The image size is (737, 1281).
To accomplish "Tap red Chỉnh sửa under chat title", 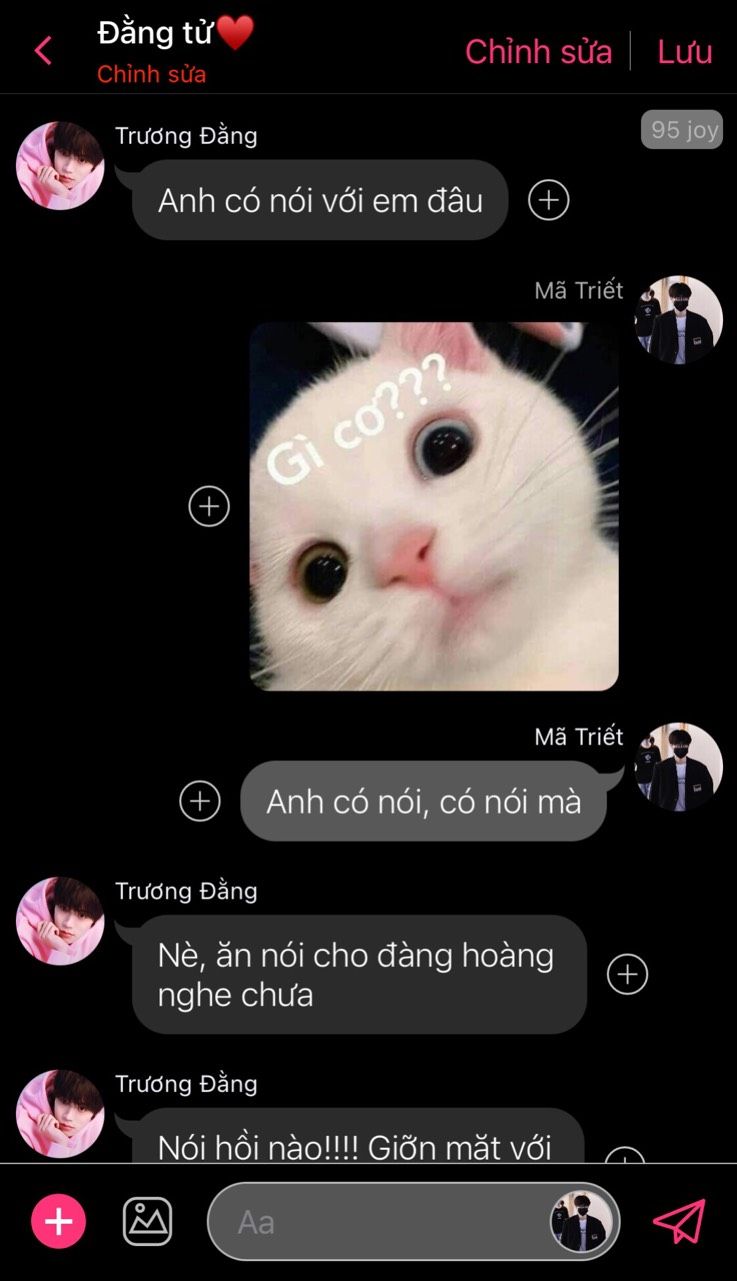I will point(151,75).
